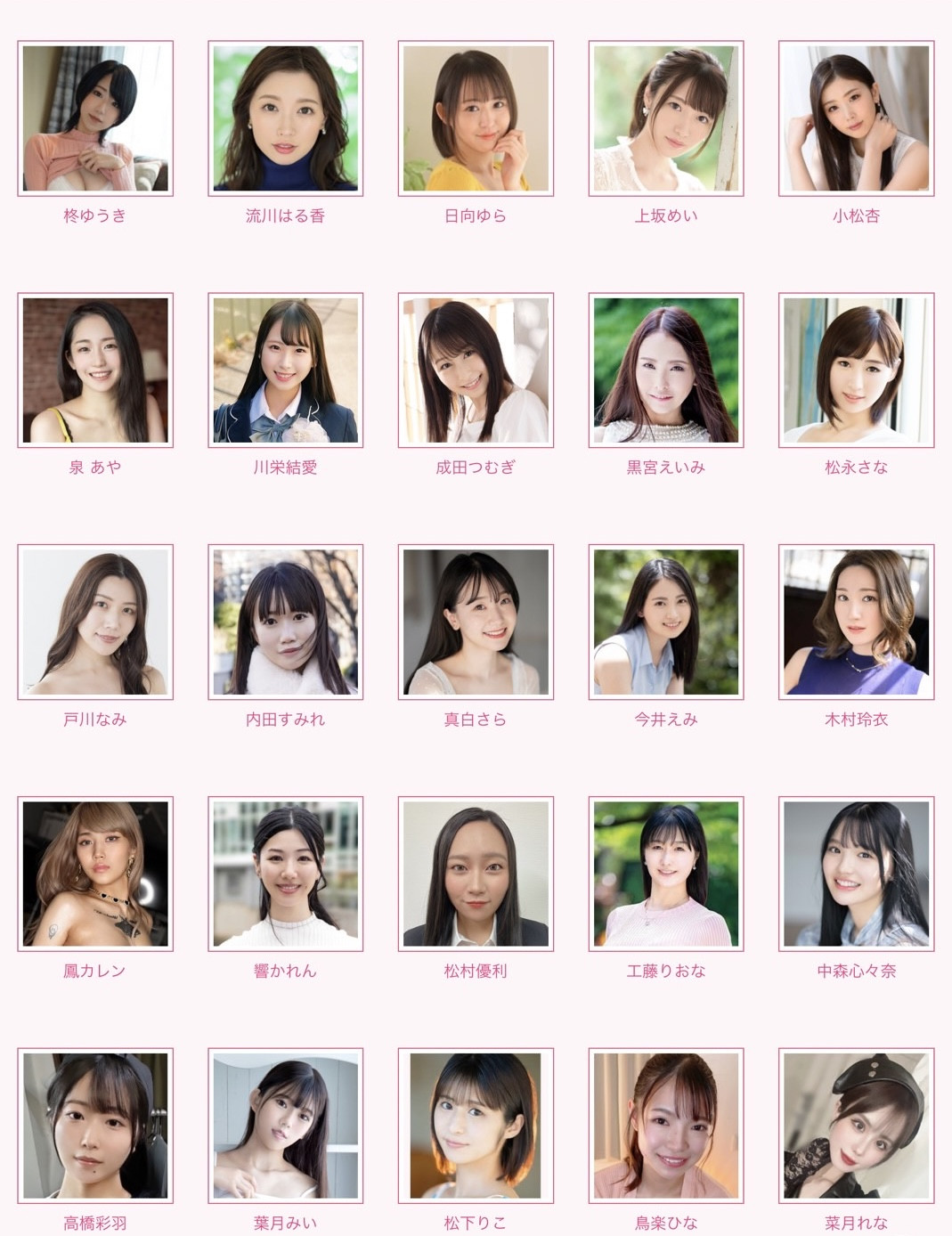Open the profile tile labeled 柊ゆうき

point(95,118)
